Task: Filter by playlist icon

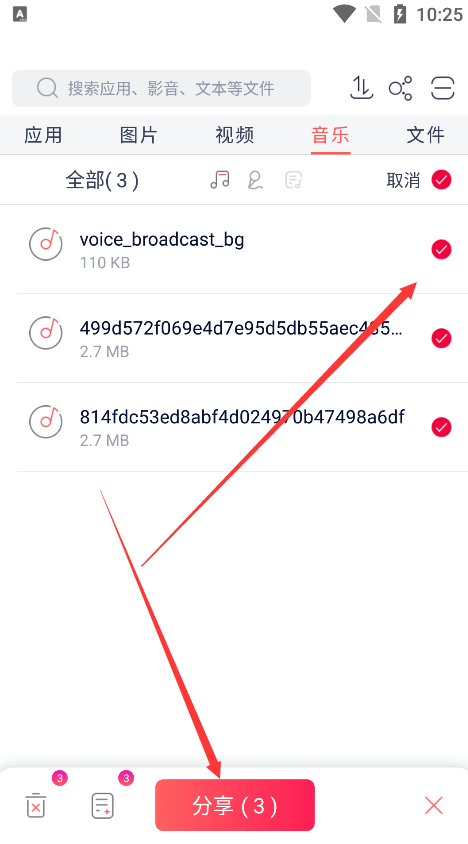Action: [293, 180]
